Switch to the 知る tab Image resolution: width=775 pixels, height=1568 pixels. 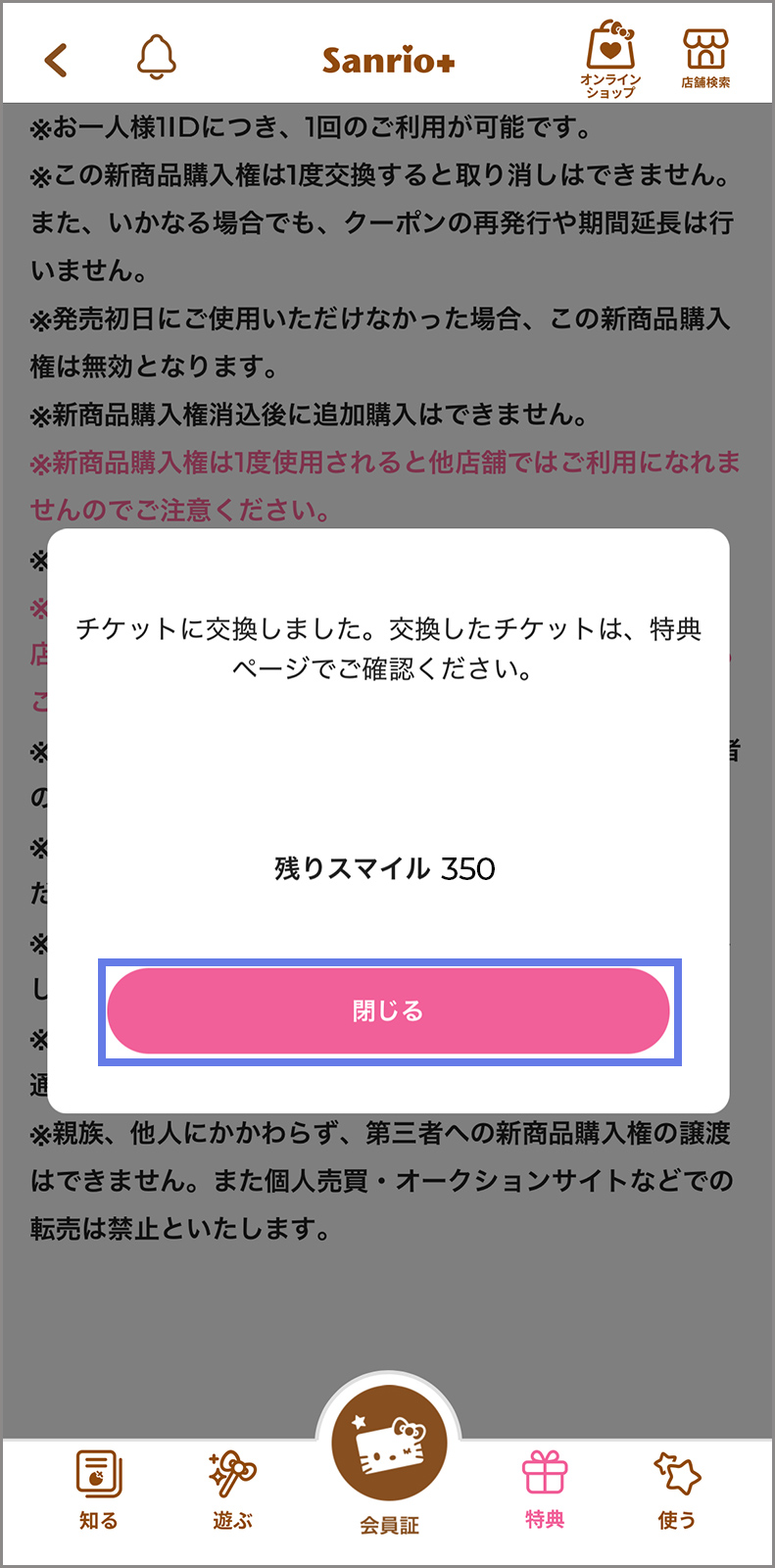pyautogui.click(x=99, y=1490)
